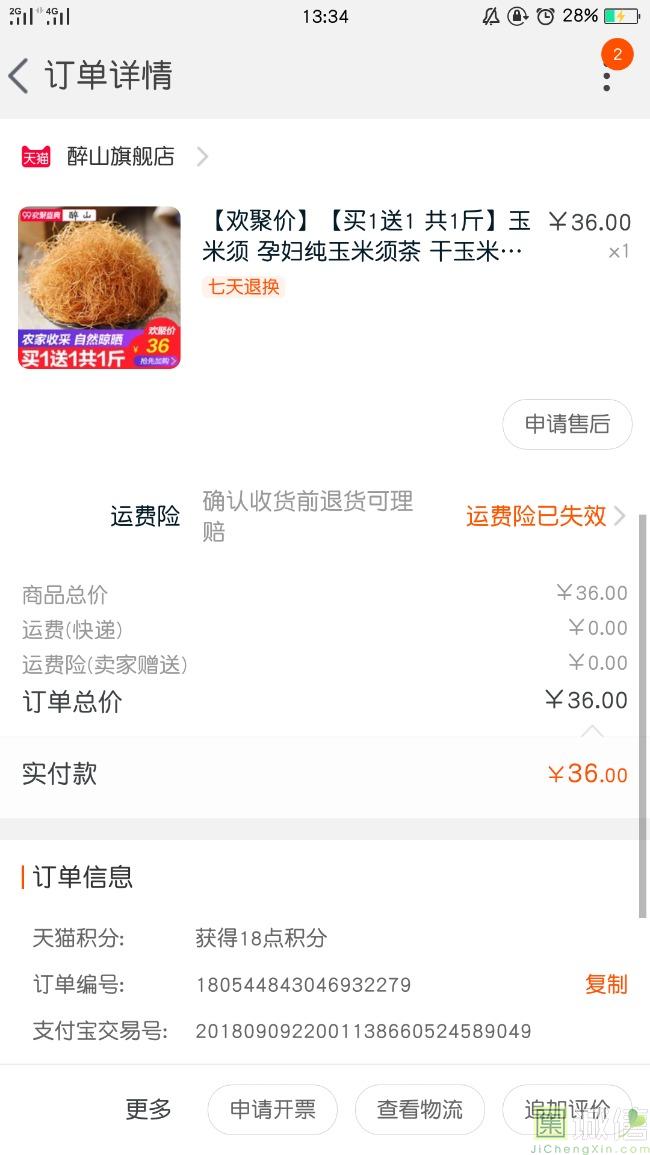Open the 醉山旗舰店 store page
Image resolution: width=650 pixels, height=1155 pixels.
coord(120,157)
